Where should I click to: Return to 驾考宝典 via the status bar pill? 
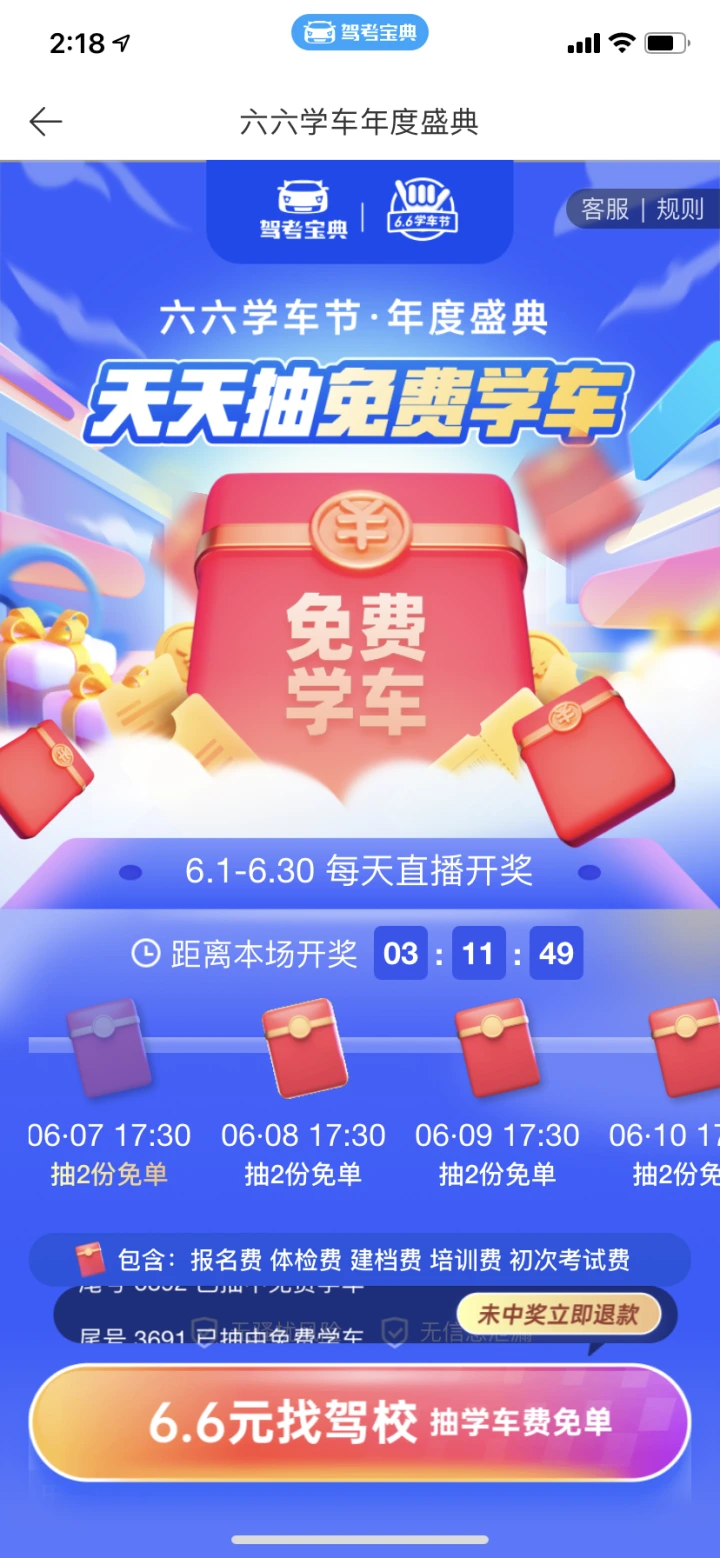[360, 32]
